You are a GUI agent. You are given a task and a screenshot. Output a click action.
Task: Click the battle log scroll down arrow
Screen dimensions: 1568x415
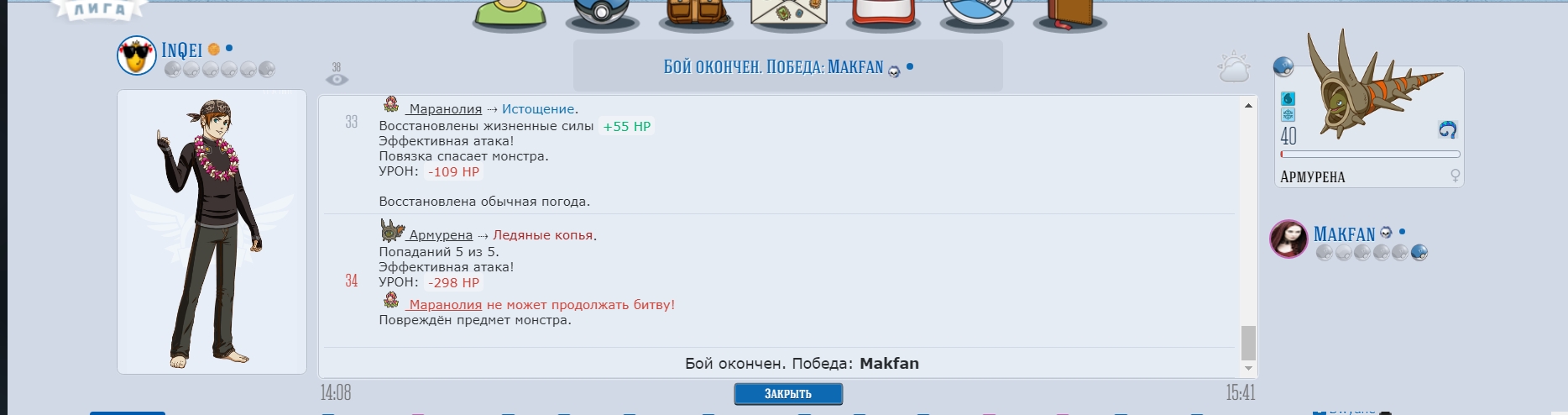(x=1248, y=368)
